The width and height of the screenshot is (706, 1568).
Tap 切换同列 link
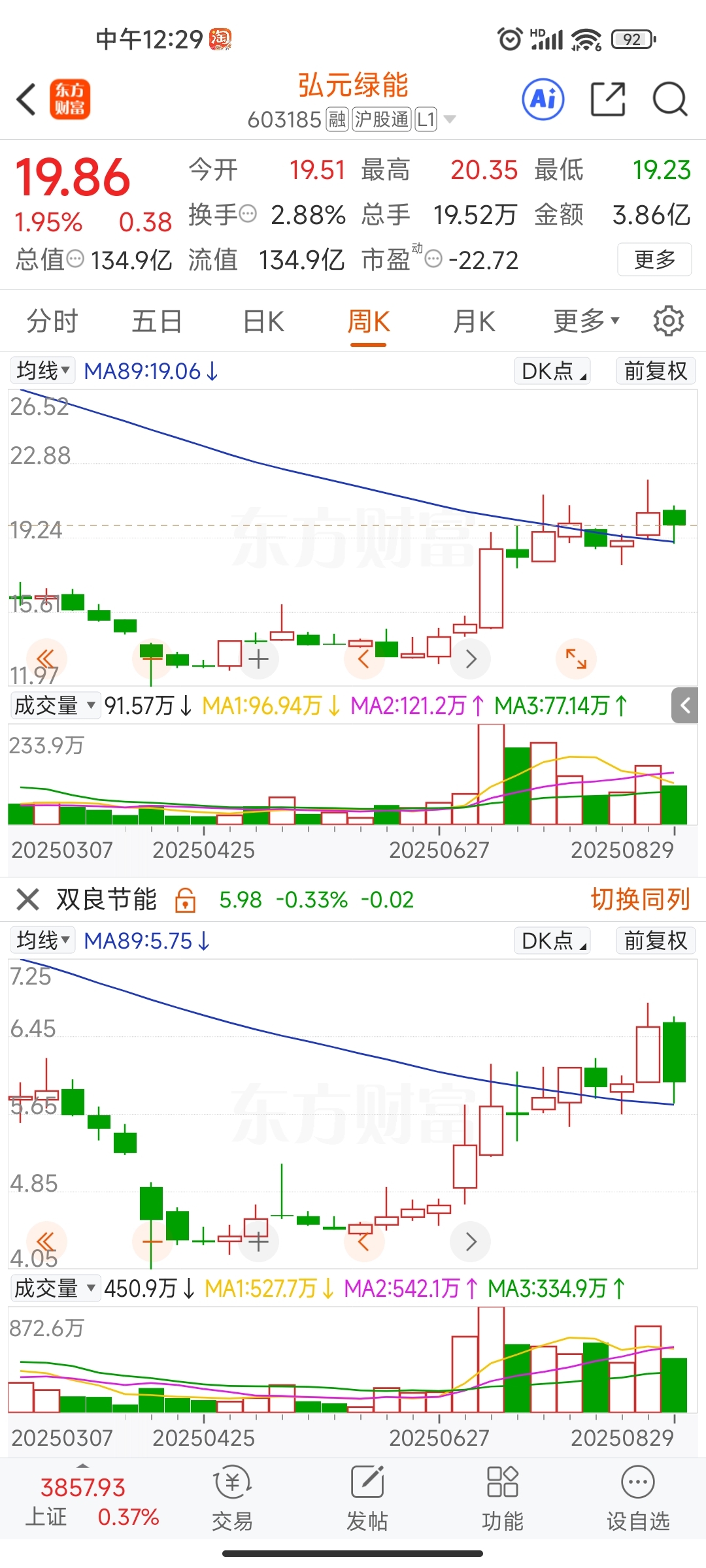[x=641, y=900]
